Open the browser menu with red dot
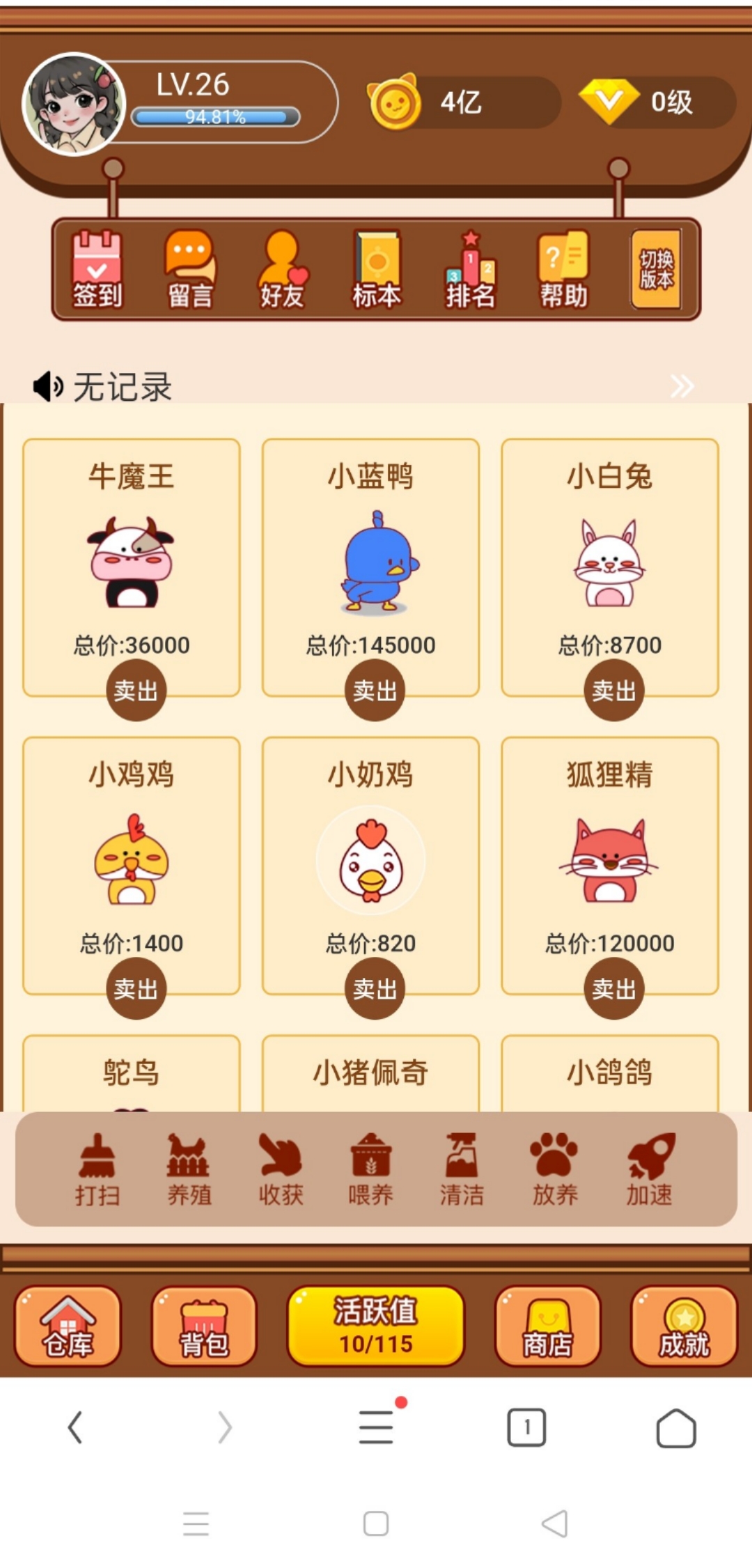 376,1430
